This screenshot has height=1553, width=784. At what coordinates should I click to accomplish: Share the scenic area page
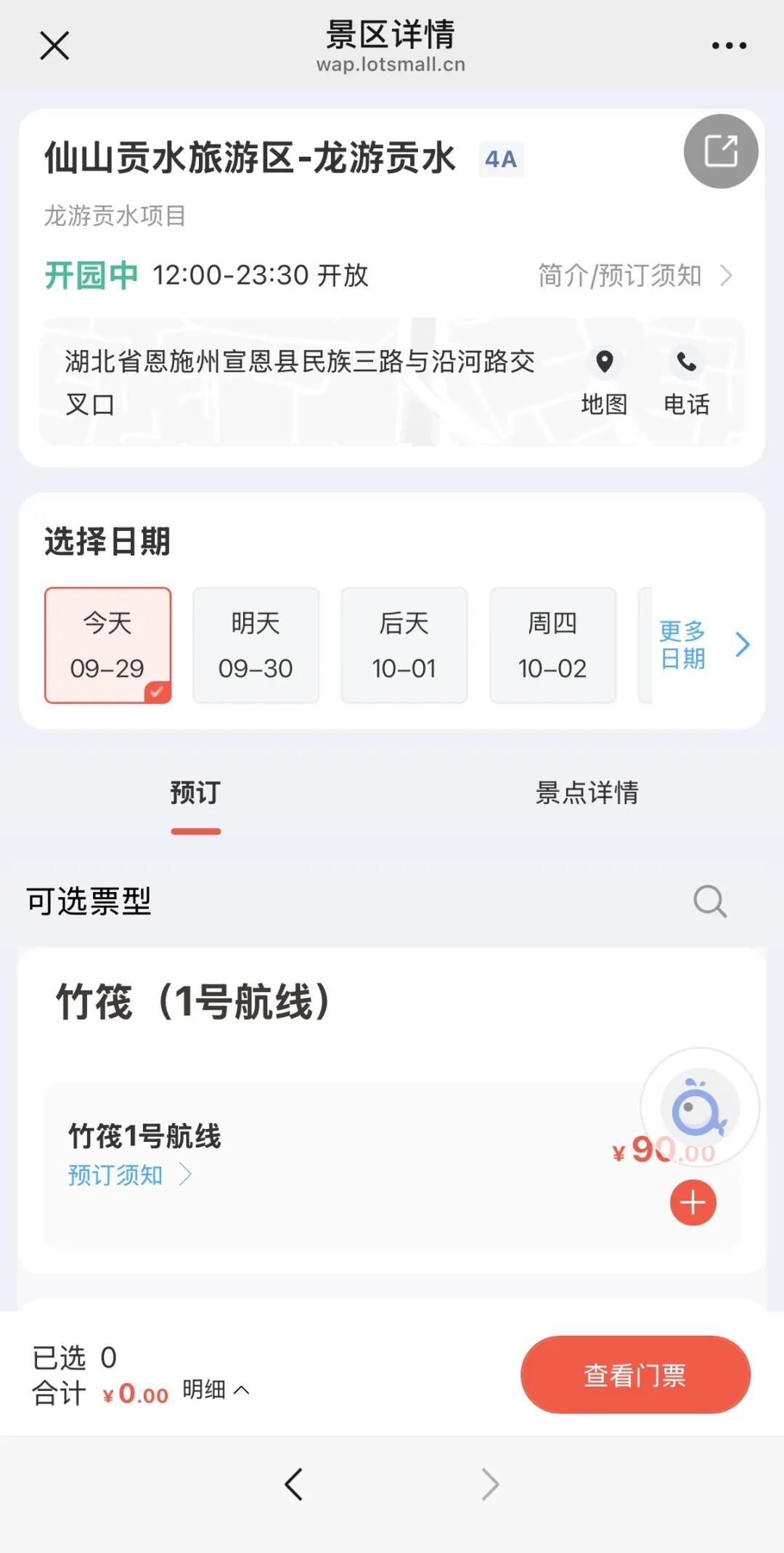click(721, 151)
